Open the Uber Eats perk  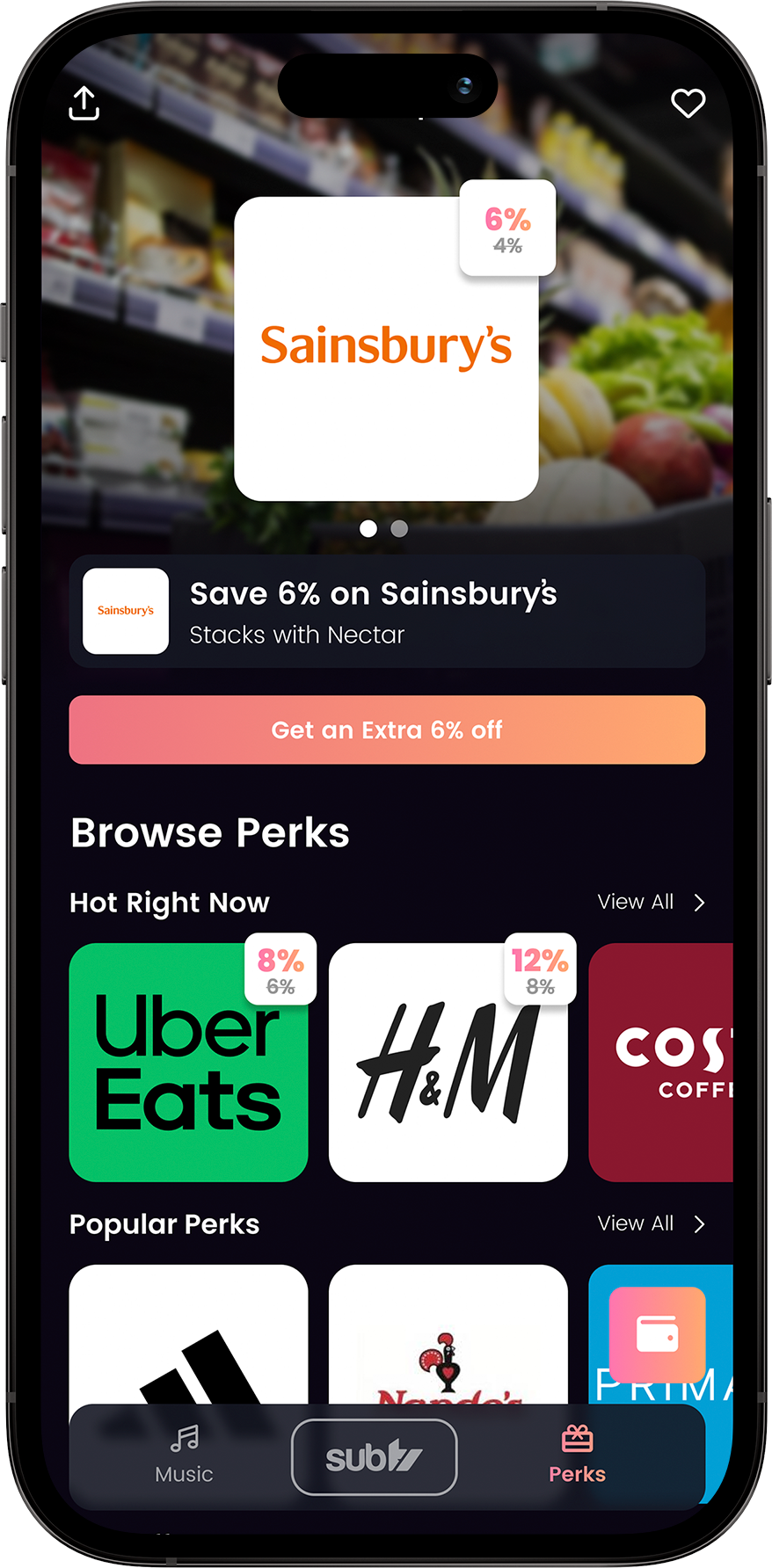coord(188,1062)
